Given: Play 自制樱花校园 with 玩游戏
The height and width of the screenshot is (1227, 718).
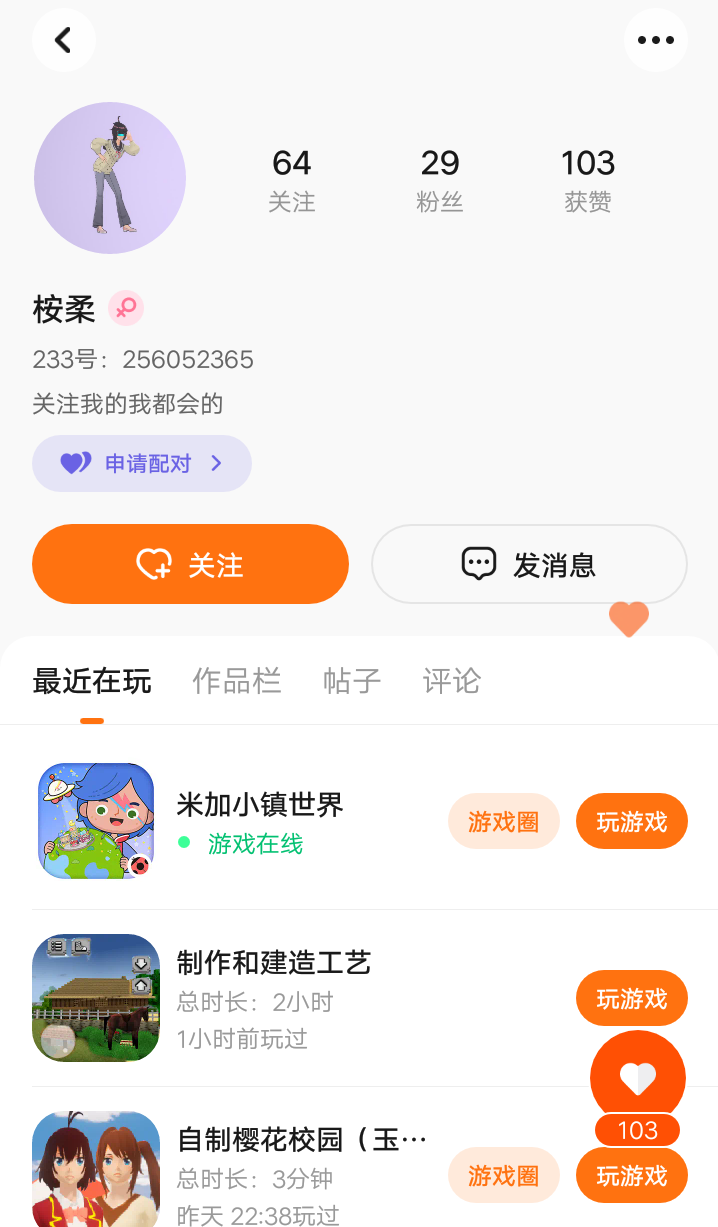Looking at the screenshot, I should pyautogui.click(x=631, y=1175).
